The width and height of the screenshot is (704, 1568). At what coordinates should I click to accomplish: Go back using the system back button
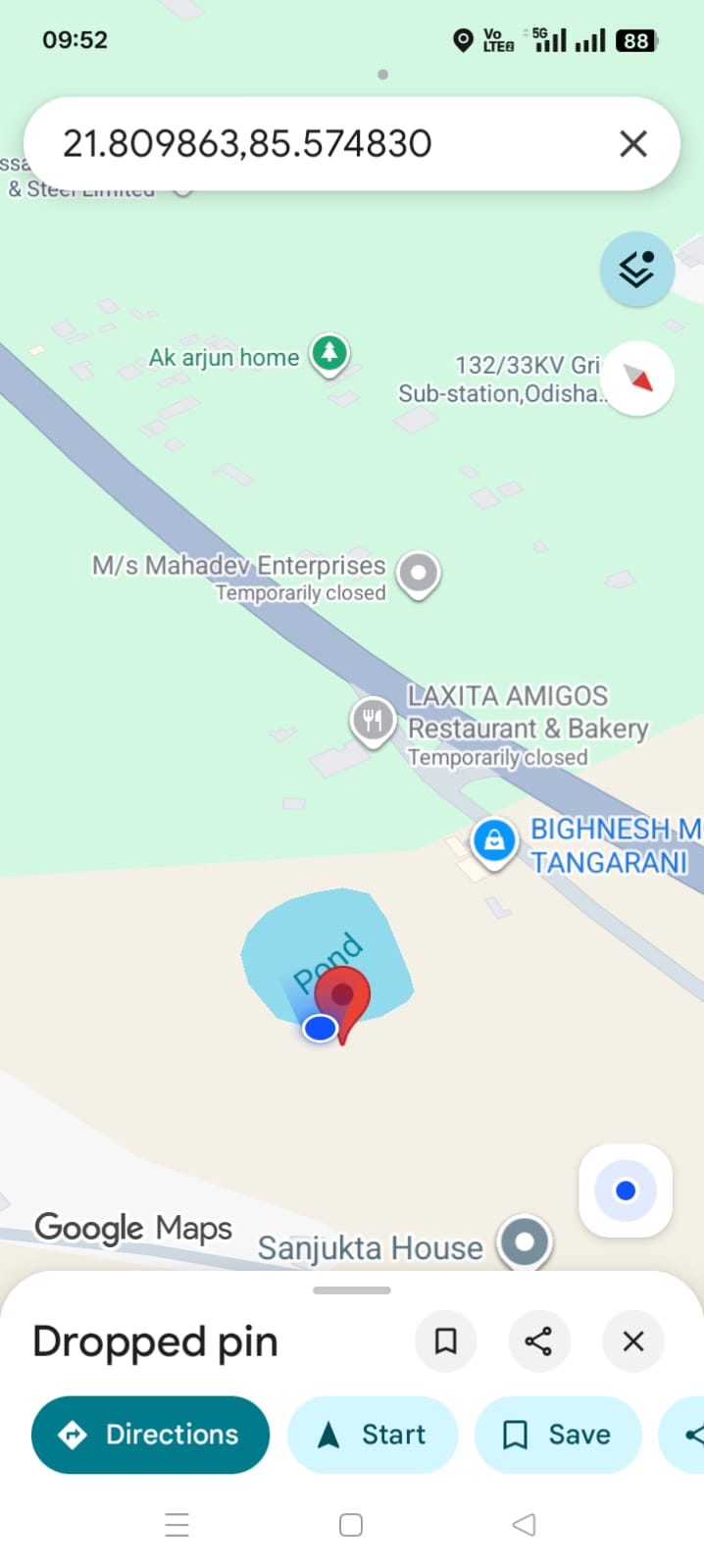click(x=525, y=1524)
